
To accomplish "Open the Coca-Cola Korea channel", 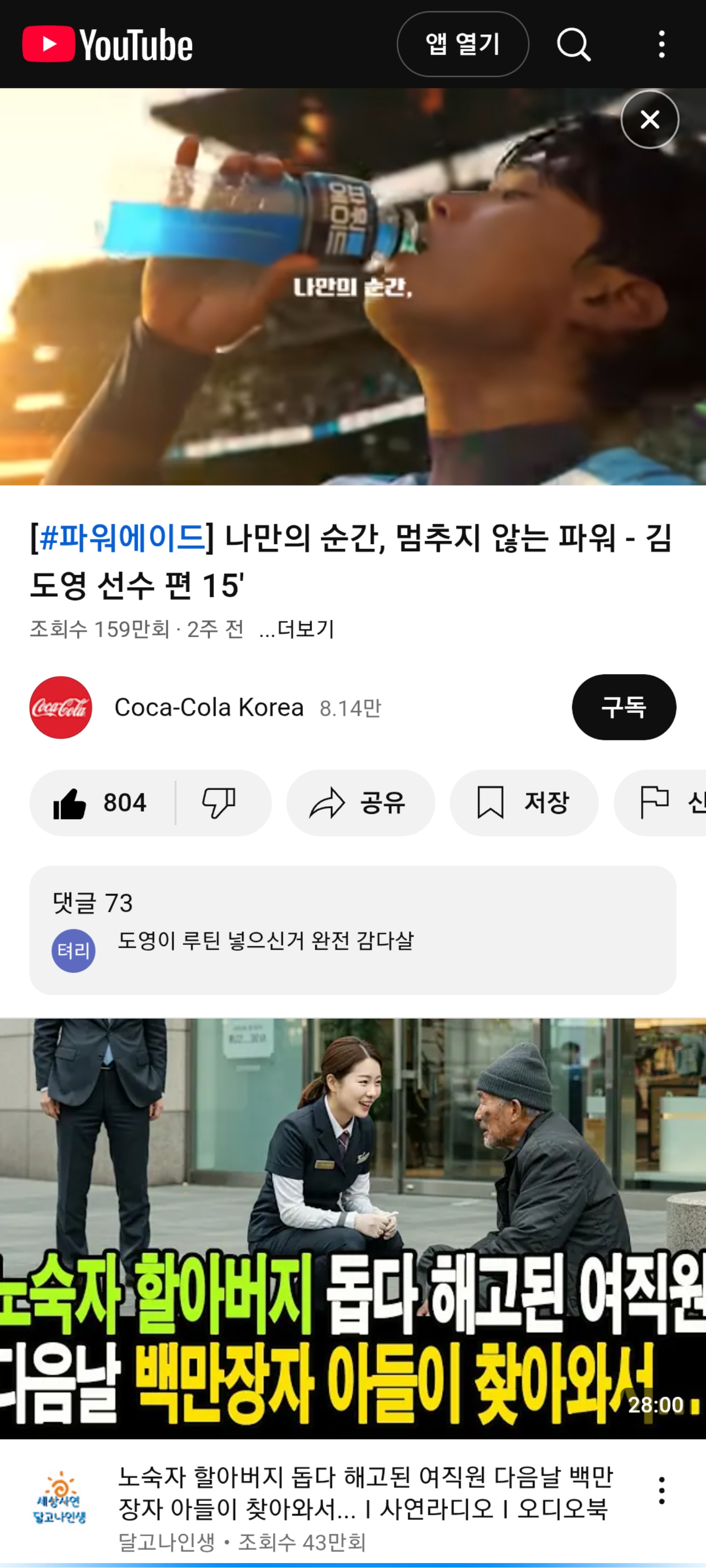I will click(209, 707).
